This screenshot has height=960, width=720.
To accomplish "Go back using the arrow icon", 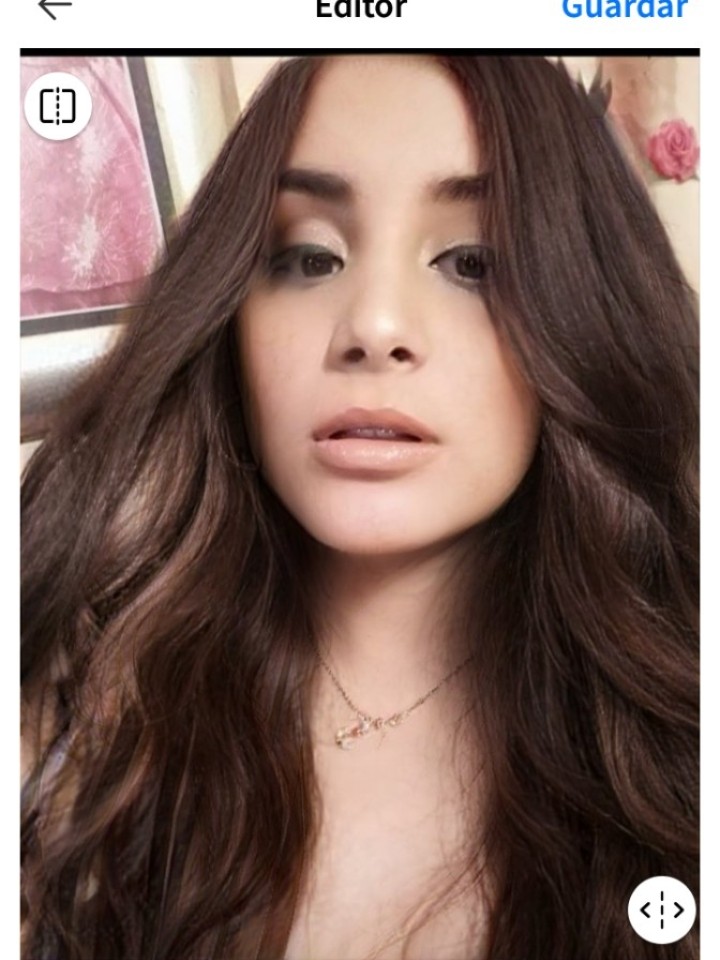I will coord(54,8).
